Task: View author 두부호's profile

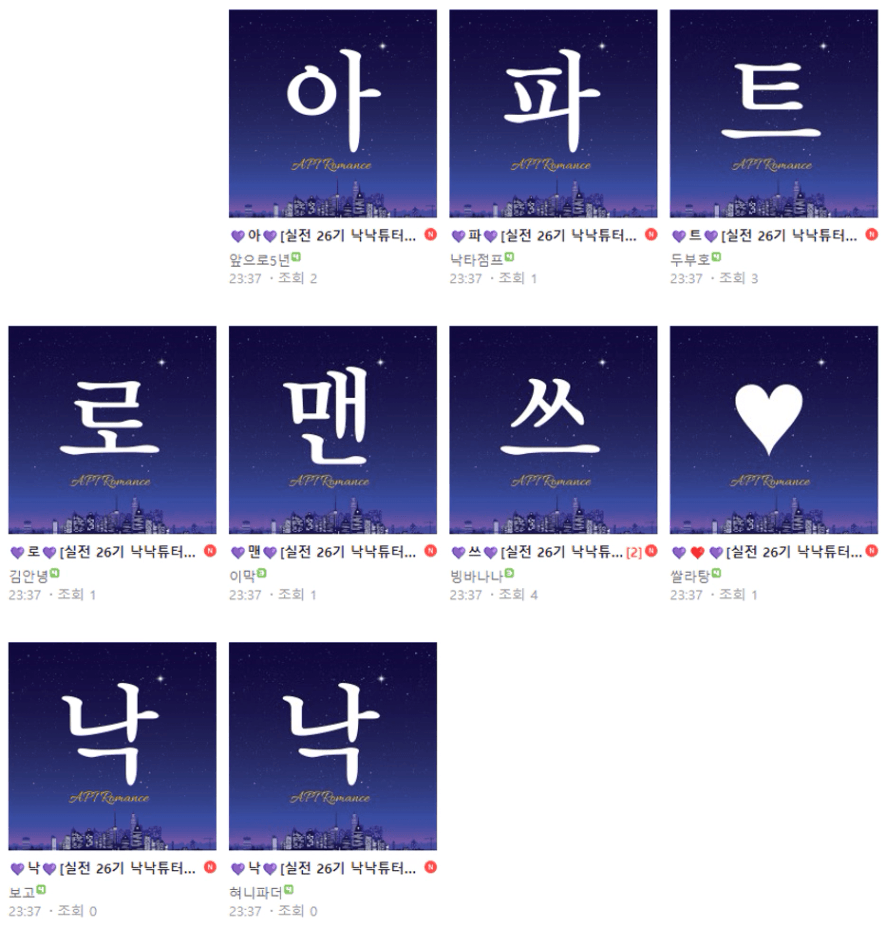Action: click(690, 258)
